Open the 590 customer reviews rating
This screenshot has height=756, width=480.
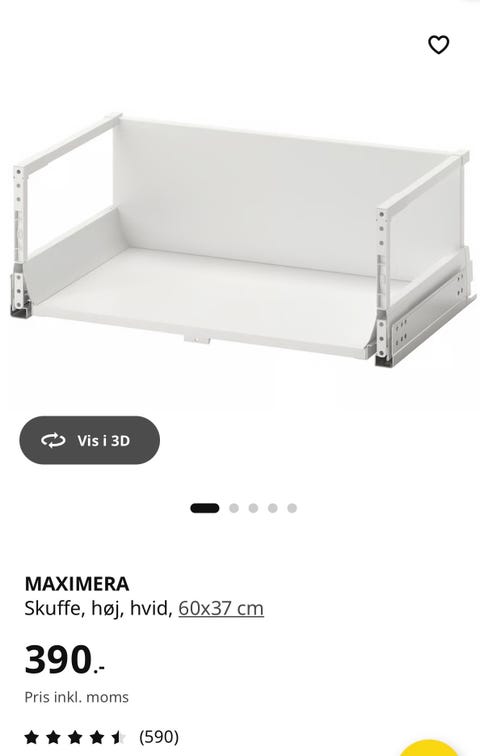pyautogui.click(x=102, y=737)
